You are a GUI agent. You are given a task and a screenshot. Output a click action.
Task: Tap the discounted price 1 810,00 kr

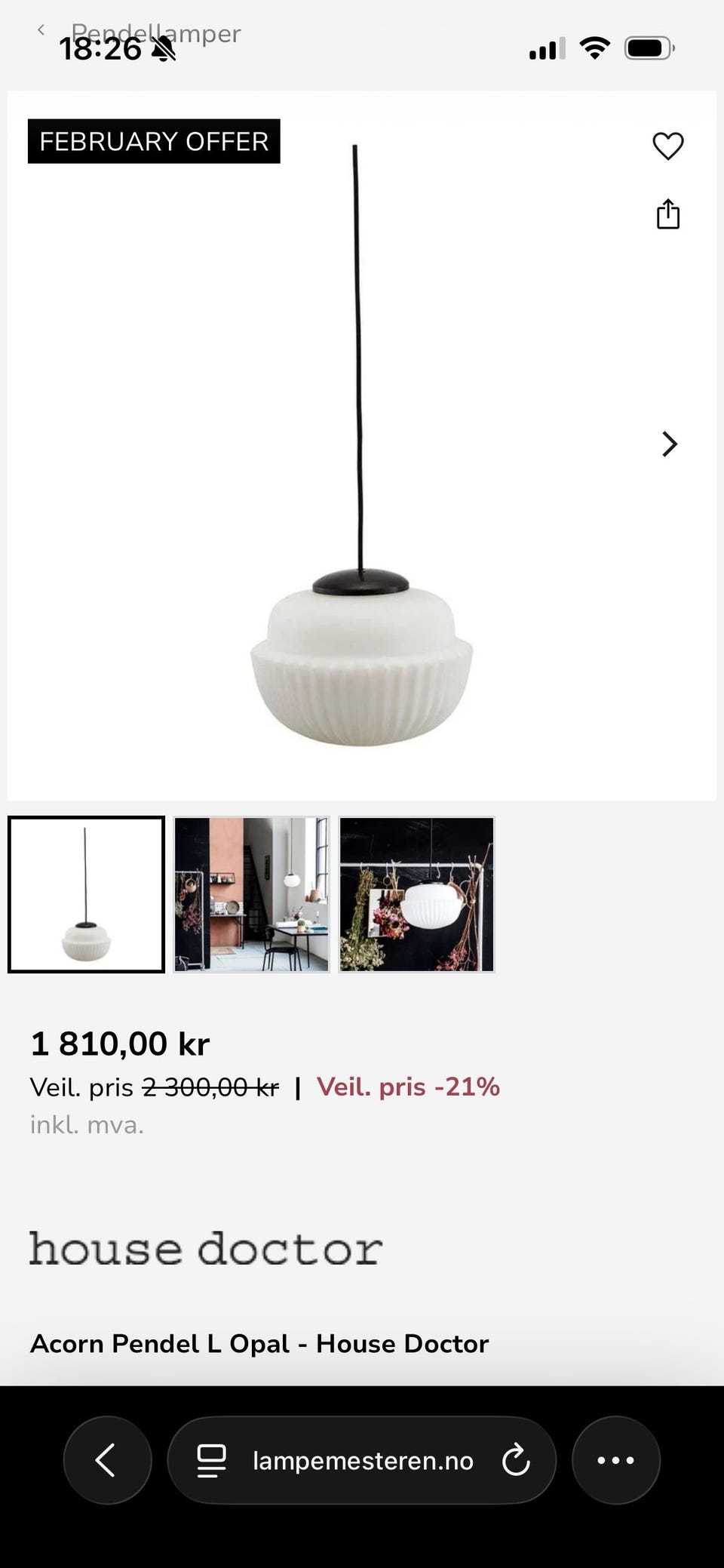[121, 1044]
